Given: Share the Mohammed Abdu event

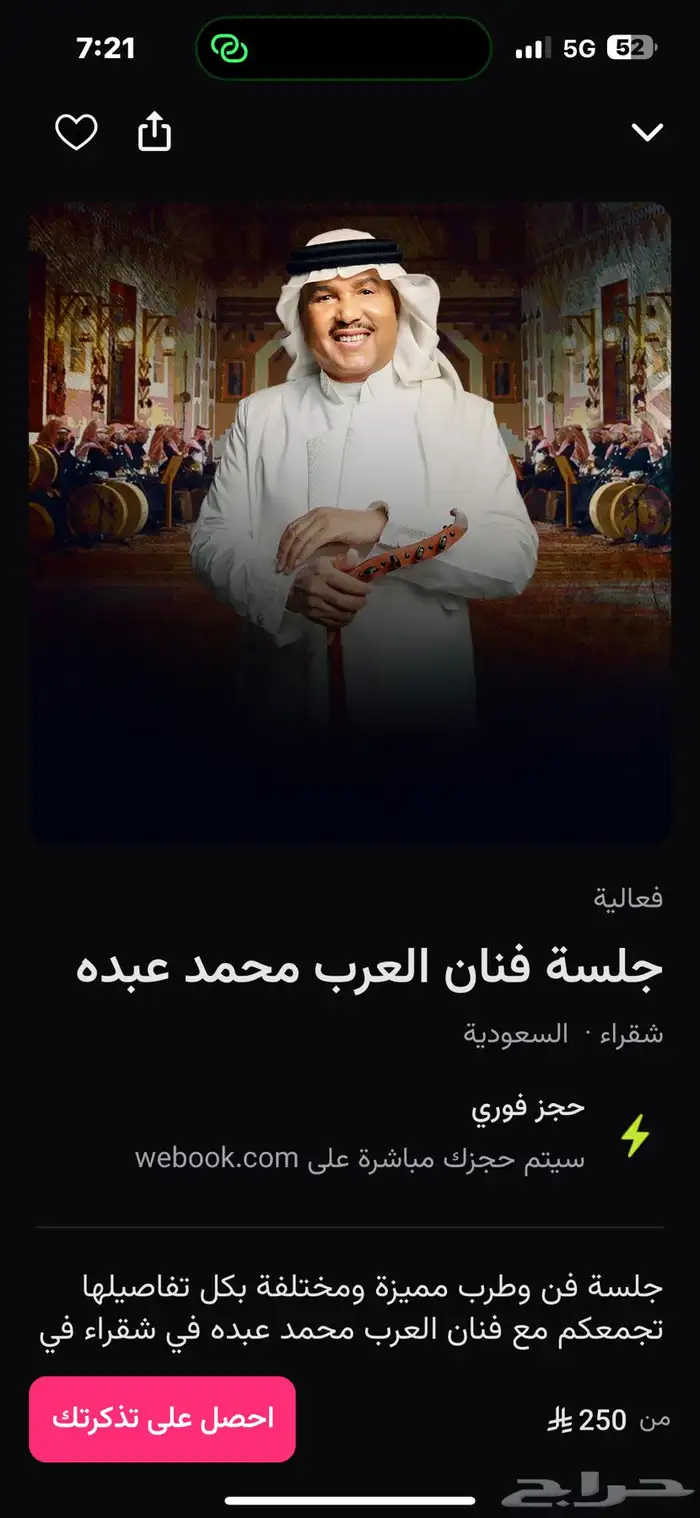Looking at the screenshot, I should click(x=154, y=131).
